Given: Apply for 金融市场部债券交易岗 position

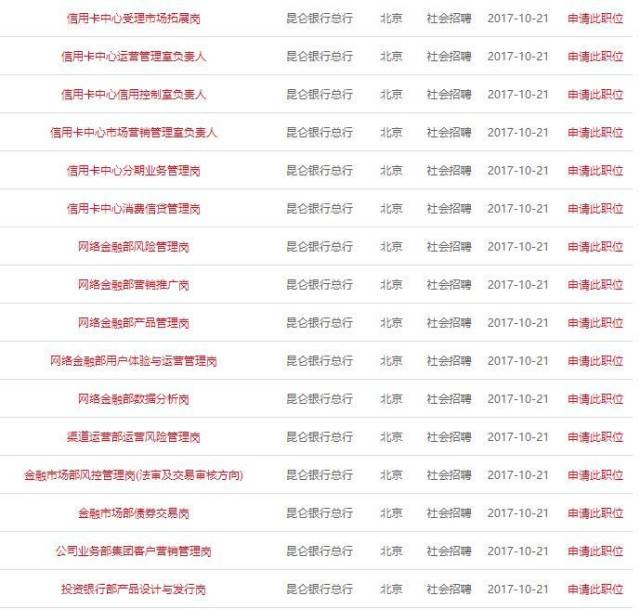Looking at the screenshot, I should (x=594, y=513).
